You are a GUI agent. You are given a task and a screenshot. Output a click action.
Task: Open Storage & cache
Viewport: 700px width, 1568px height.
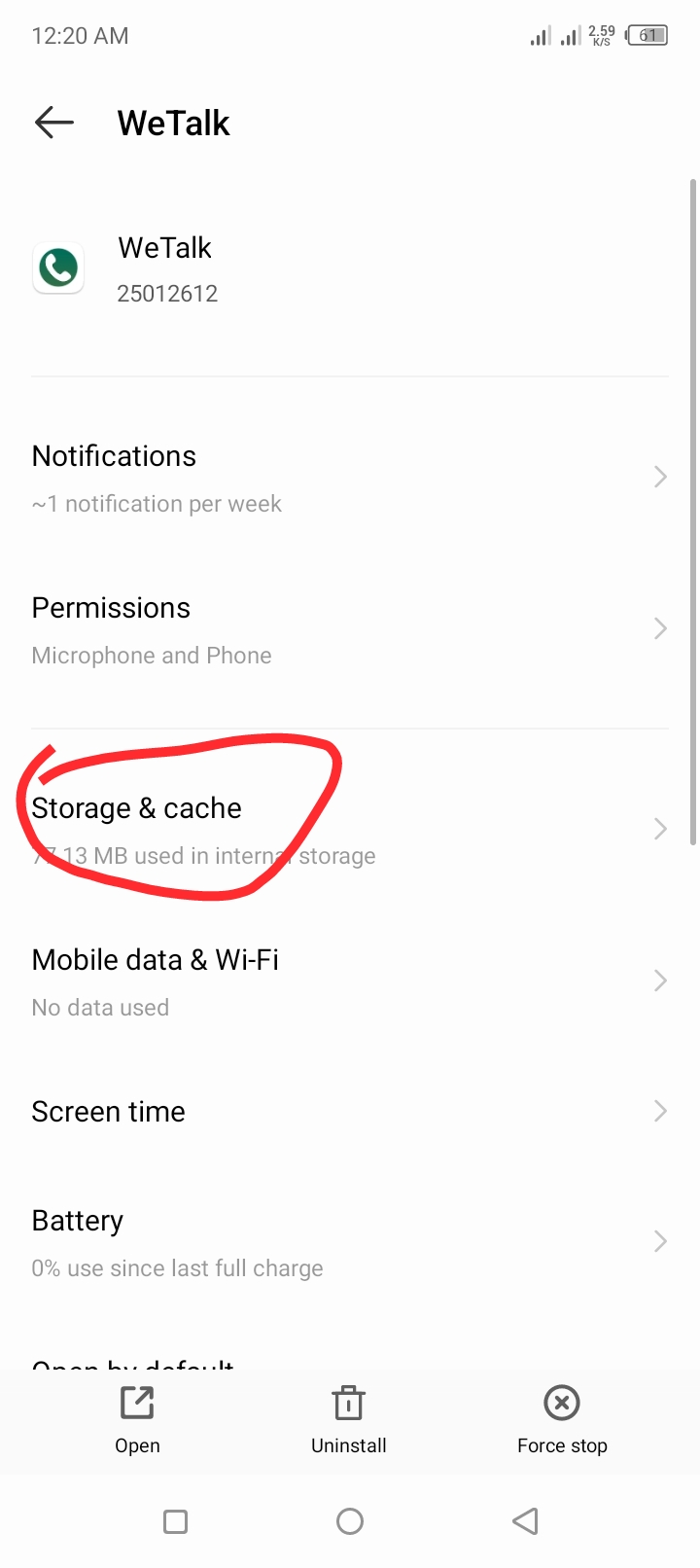[350, 830]
